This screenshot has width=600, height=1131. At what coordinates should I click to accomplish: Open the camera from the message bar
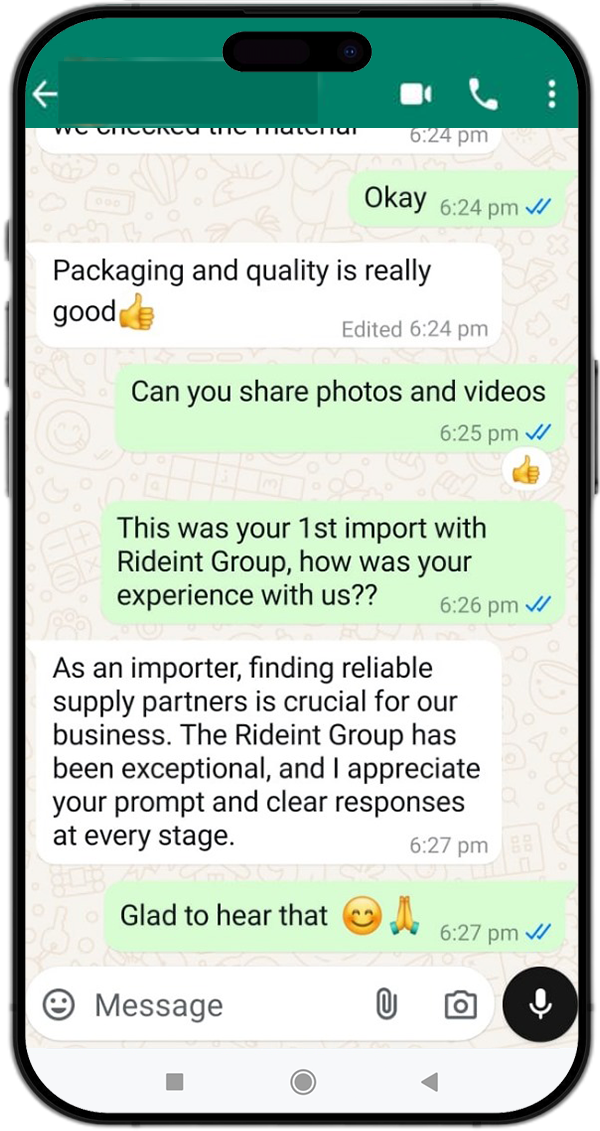pos(460,1004)
